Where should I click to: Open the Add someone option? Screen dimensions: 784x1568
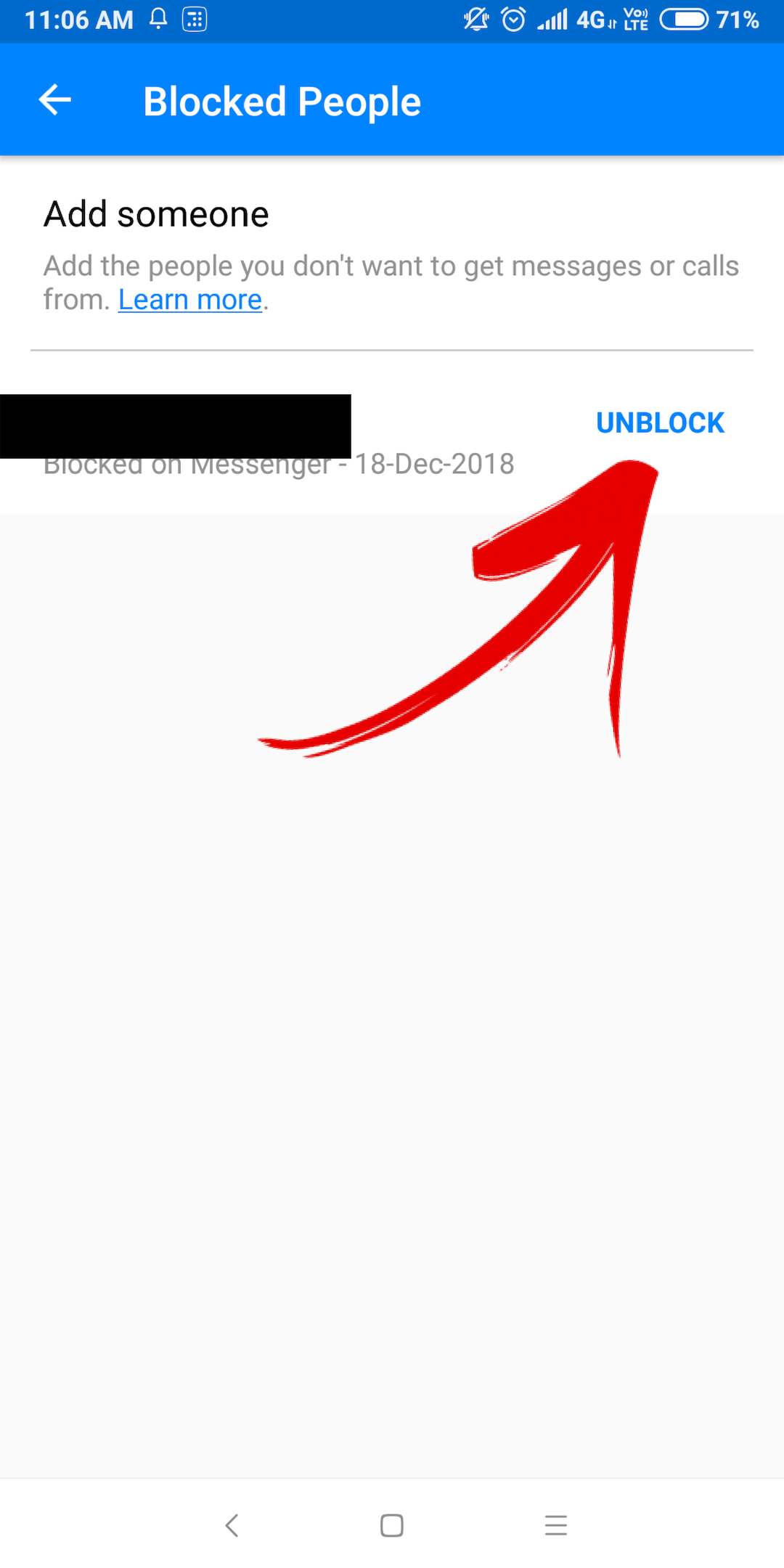pos(156,215)
